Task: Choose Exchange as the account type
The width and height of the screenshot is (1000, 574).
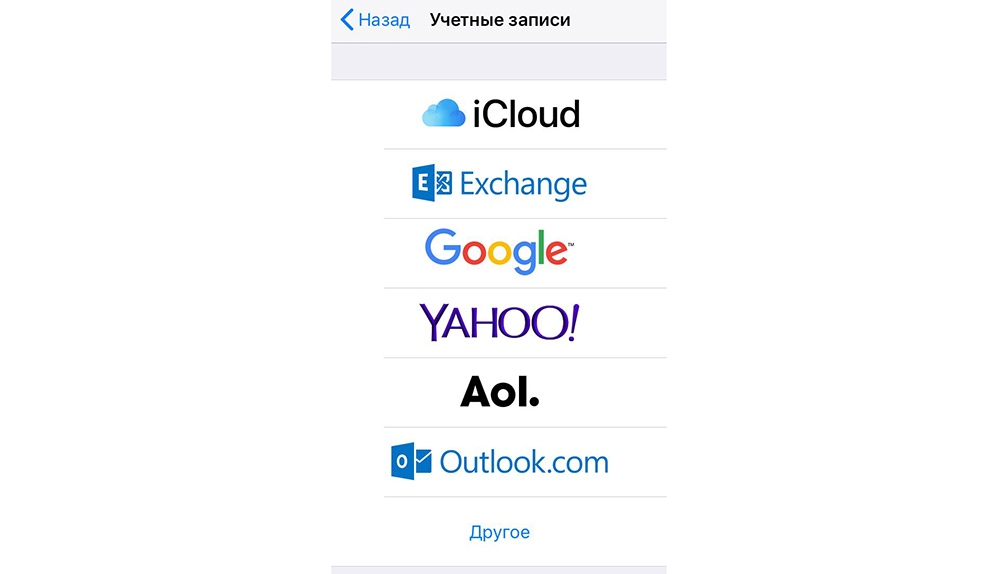Action: (500, 184)
